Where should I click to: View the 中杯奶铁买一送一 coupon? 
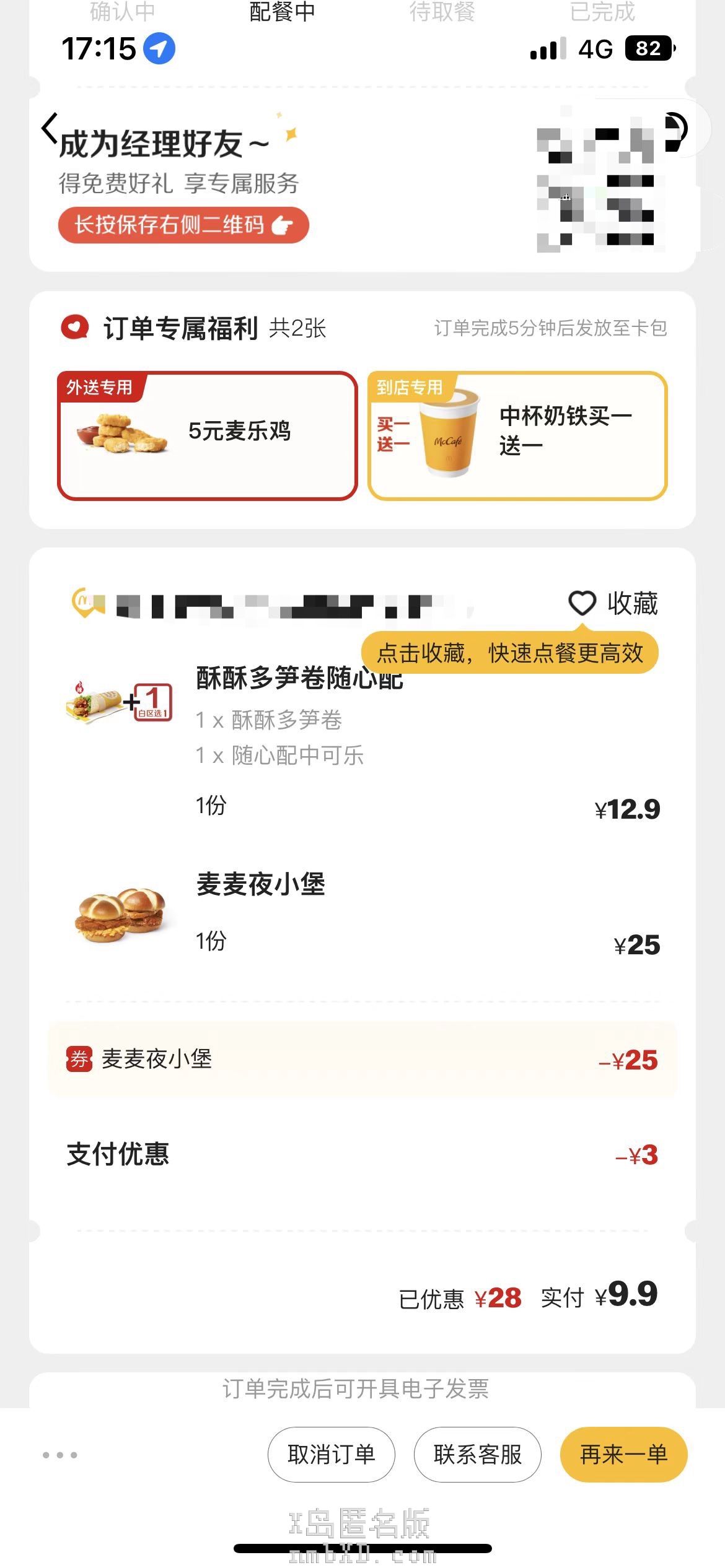coord(517,435)
